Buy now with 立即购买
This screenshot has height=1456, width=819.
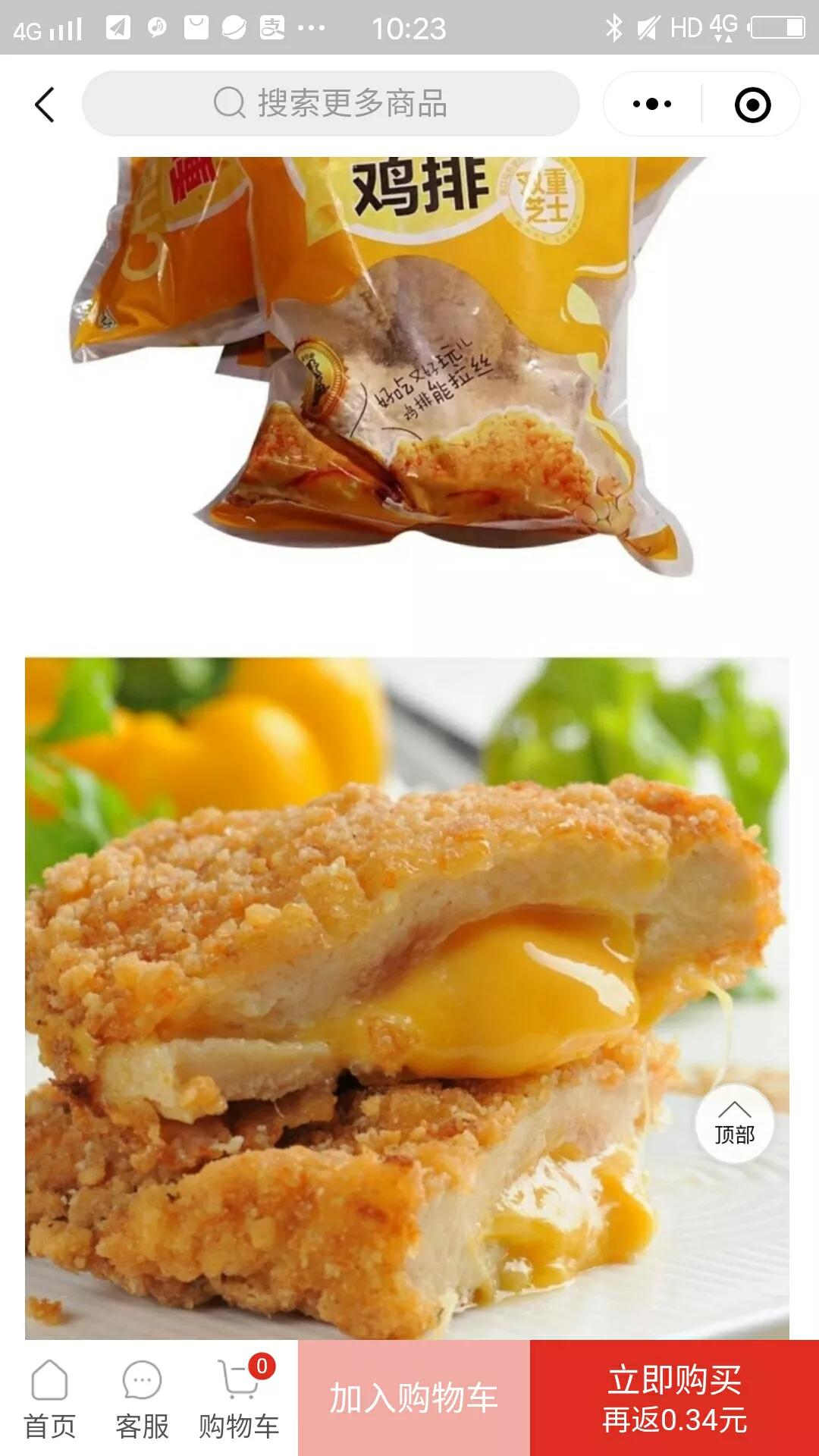point(674,1398)
